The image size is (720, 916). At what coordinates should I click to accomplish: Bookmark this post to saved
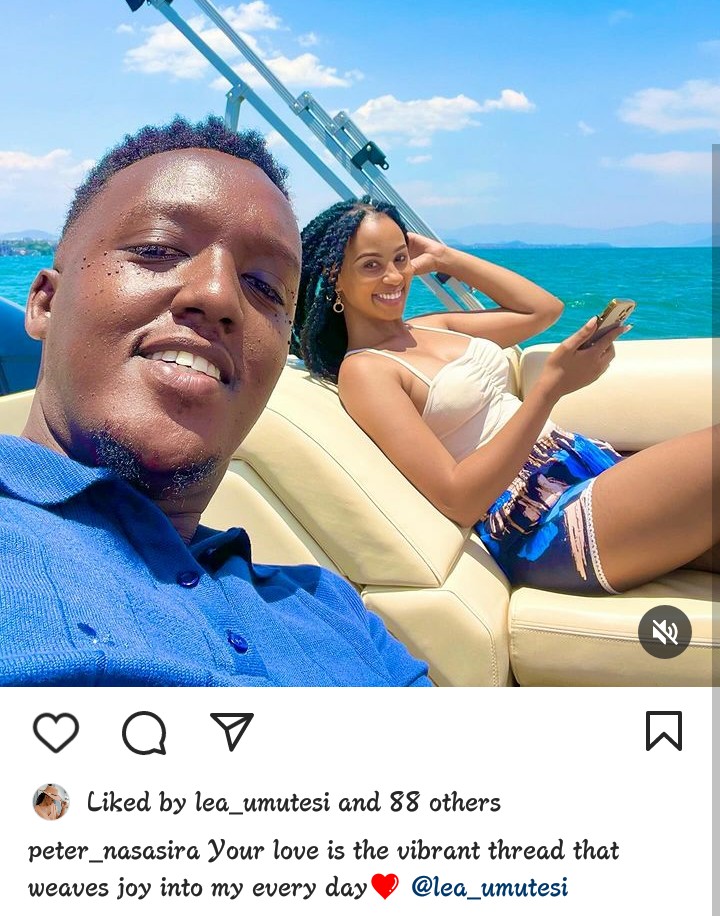[x=664, y=732]
